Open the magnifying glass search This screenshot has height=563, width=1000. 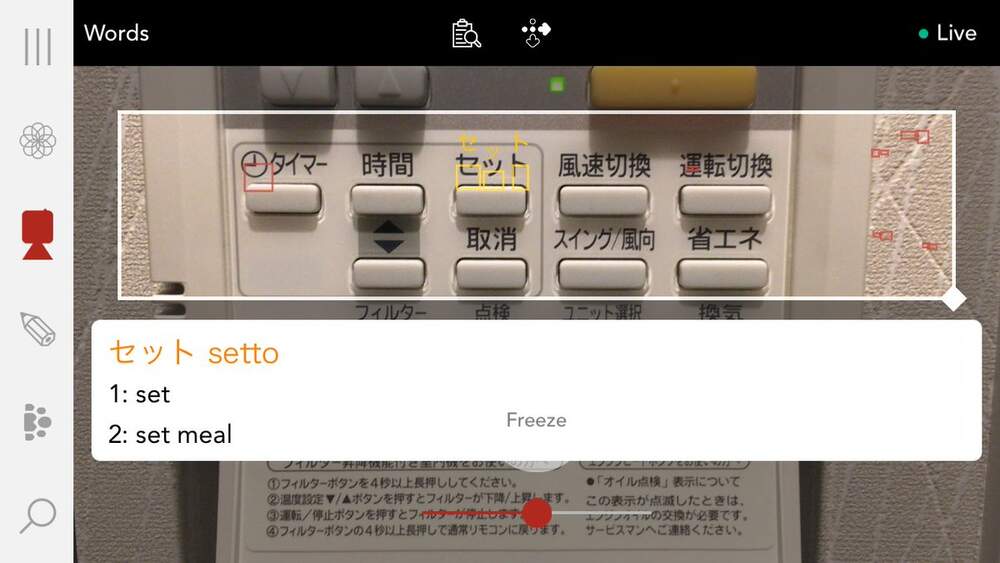point(37,516)
